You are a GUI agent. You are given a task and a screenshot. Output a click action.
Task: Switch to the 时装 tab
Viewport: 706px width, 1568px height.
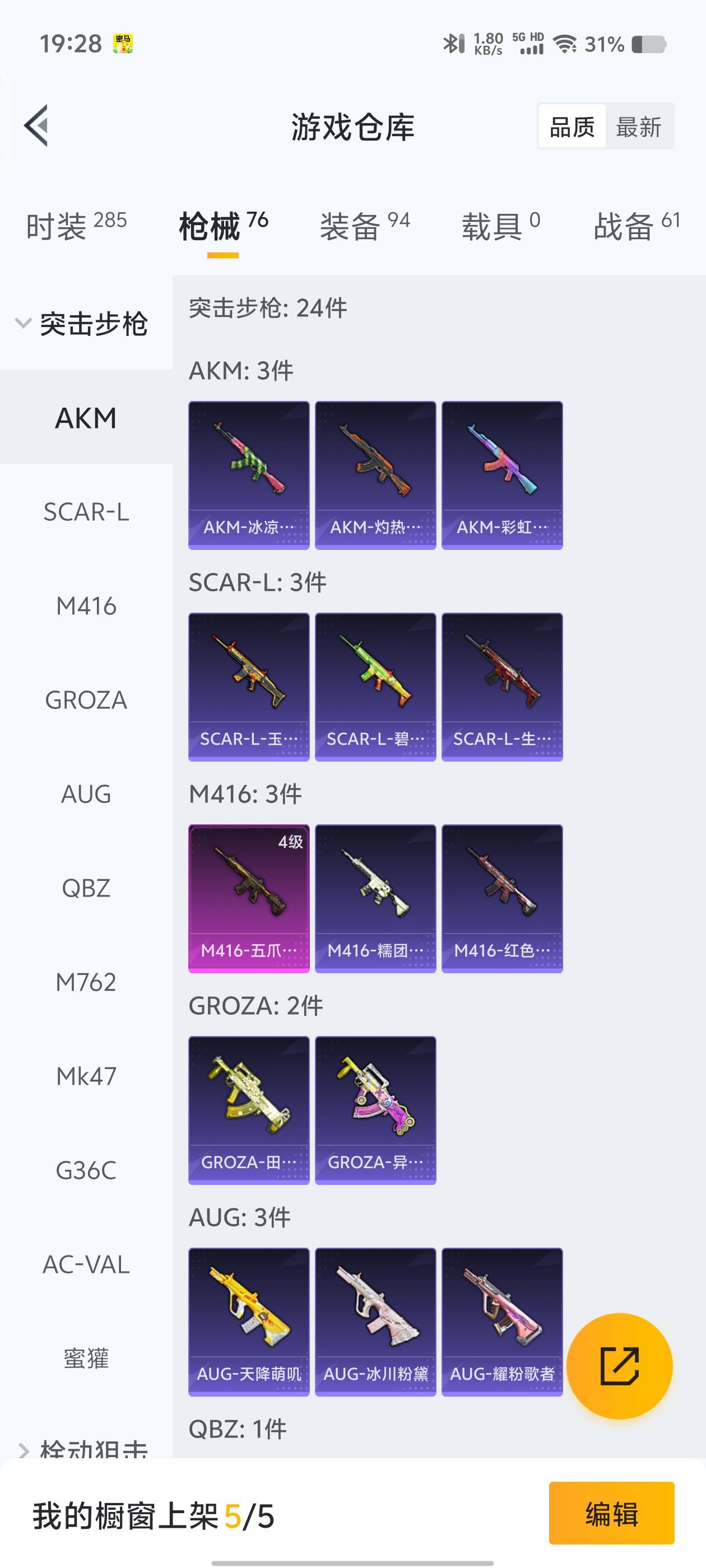pyautogui.click(x=76, y=226)
